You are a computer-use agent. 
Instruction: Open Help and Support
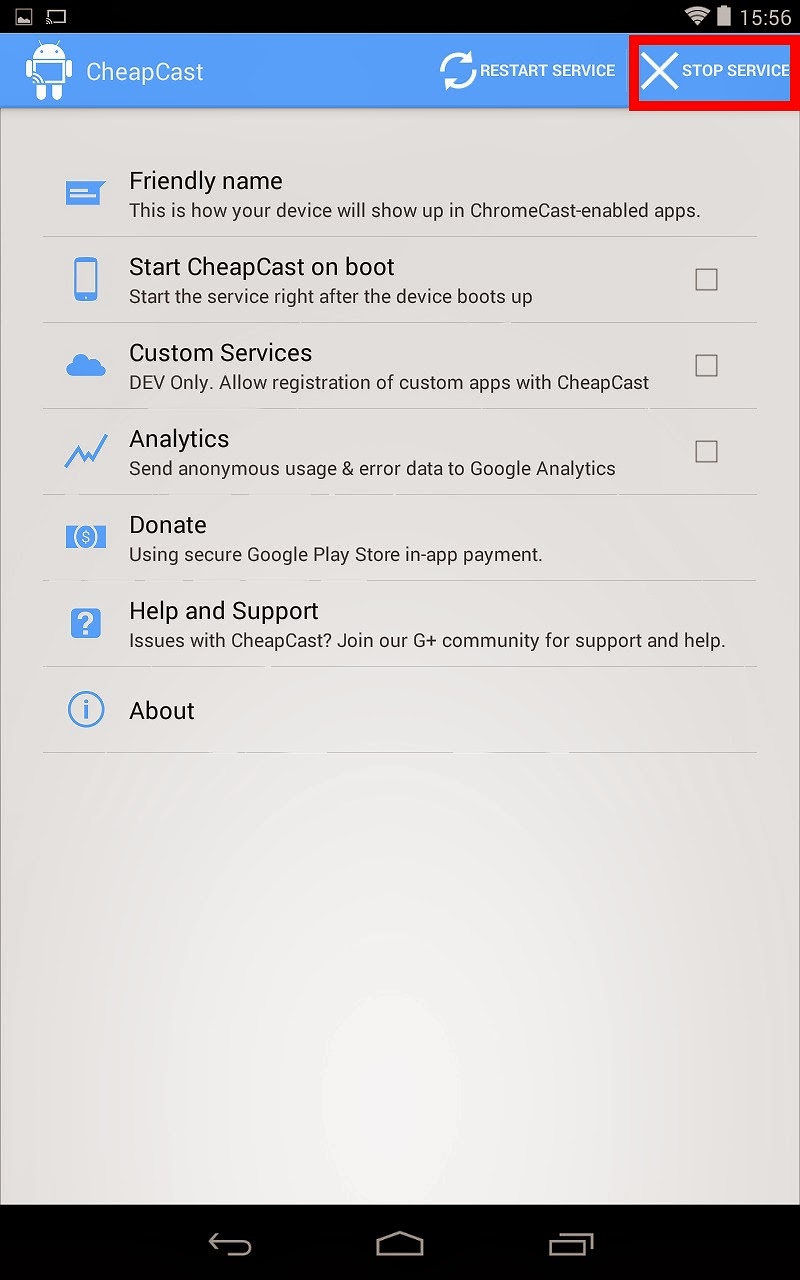pyautogui.click(x=400, y=624)
